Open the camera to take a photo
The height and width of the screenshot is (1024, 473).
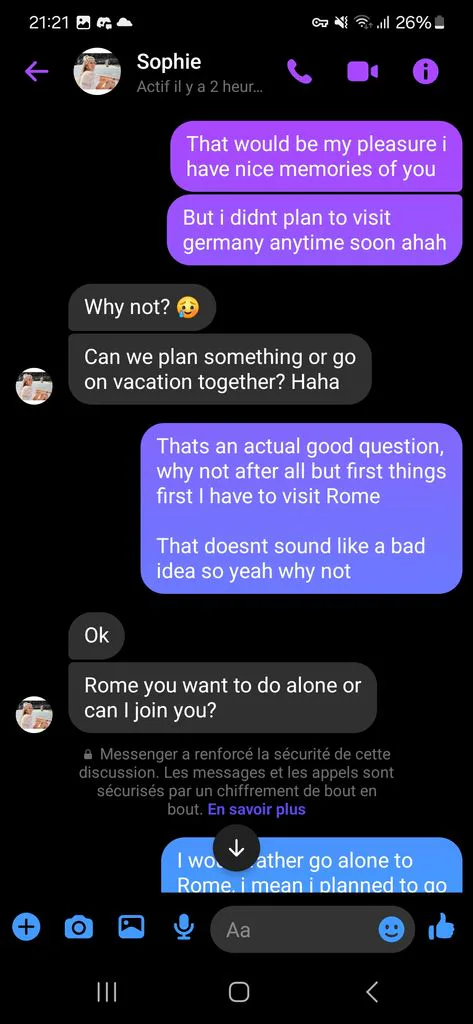click(x=78, y=927)
